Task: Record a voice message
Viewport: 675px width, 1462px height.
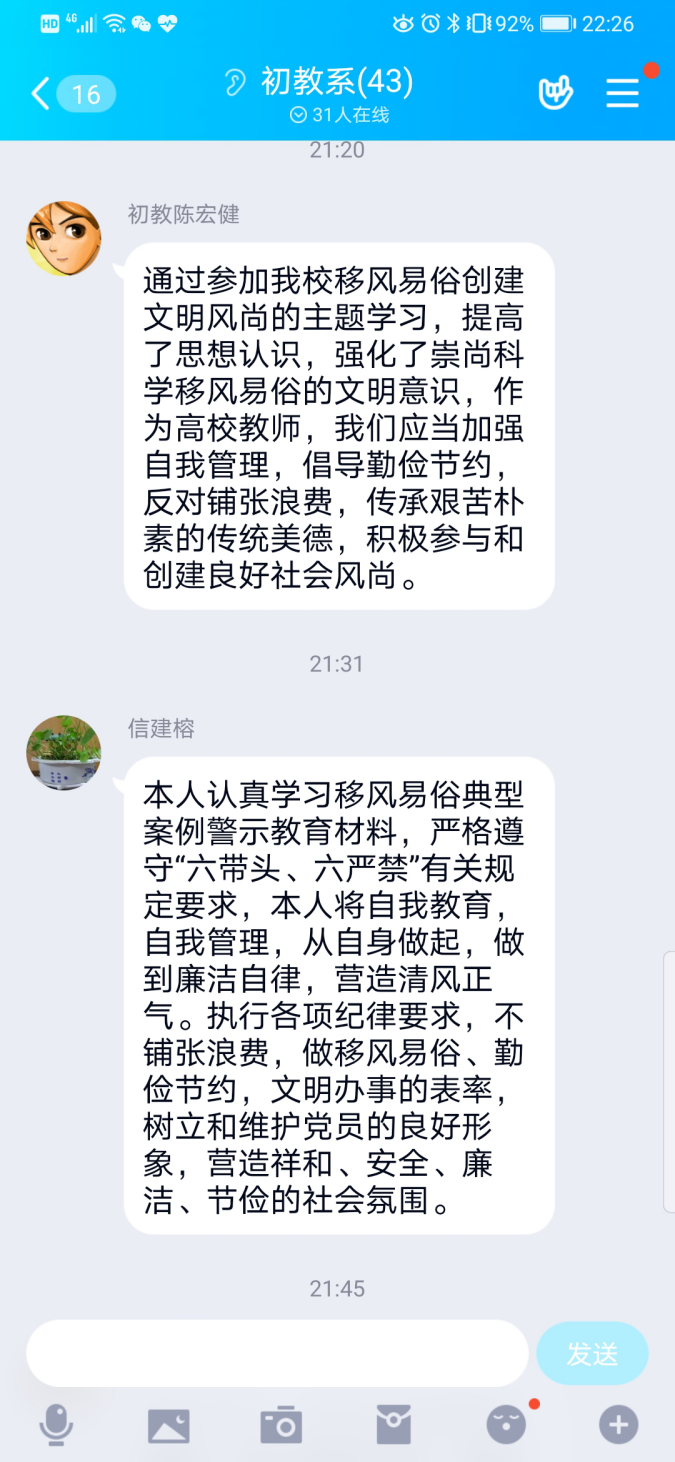Action: click(x=56, y=1424)
